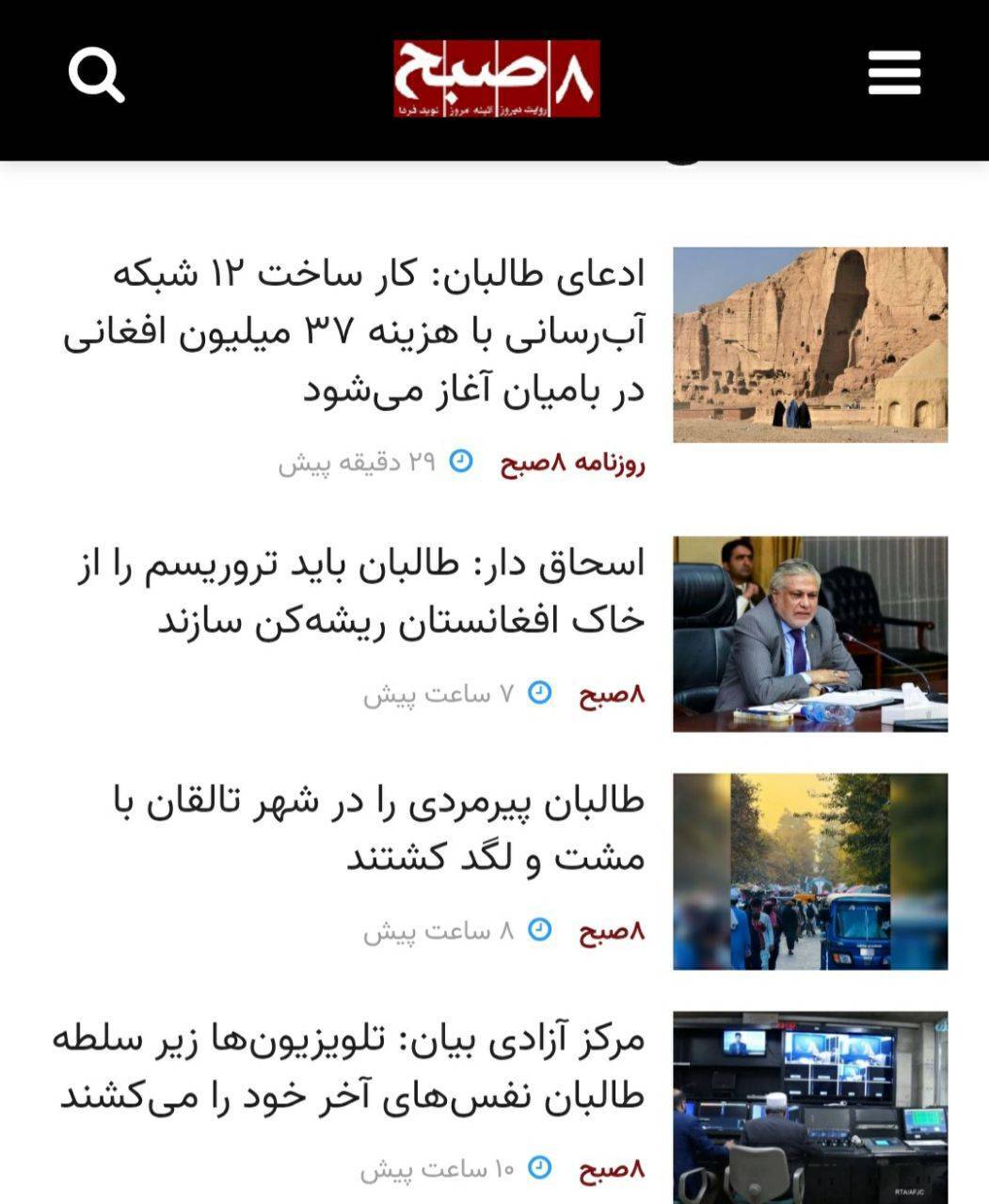View the Bamyan cliffs article thumbnail

[x=810, y=344]
